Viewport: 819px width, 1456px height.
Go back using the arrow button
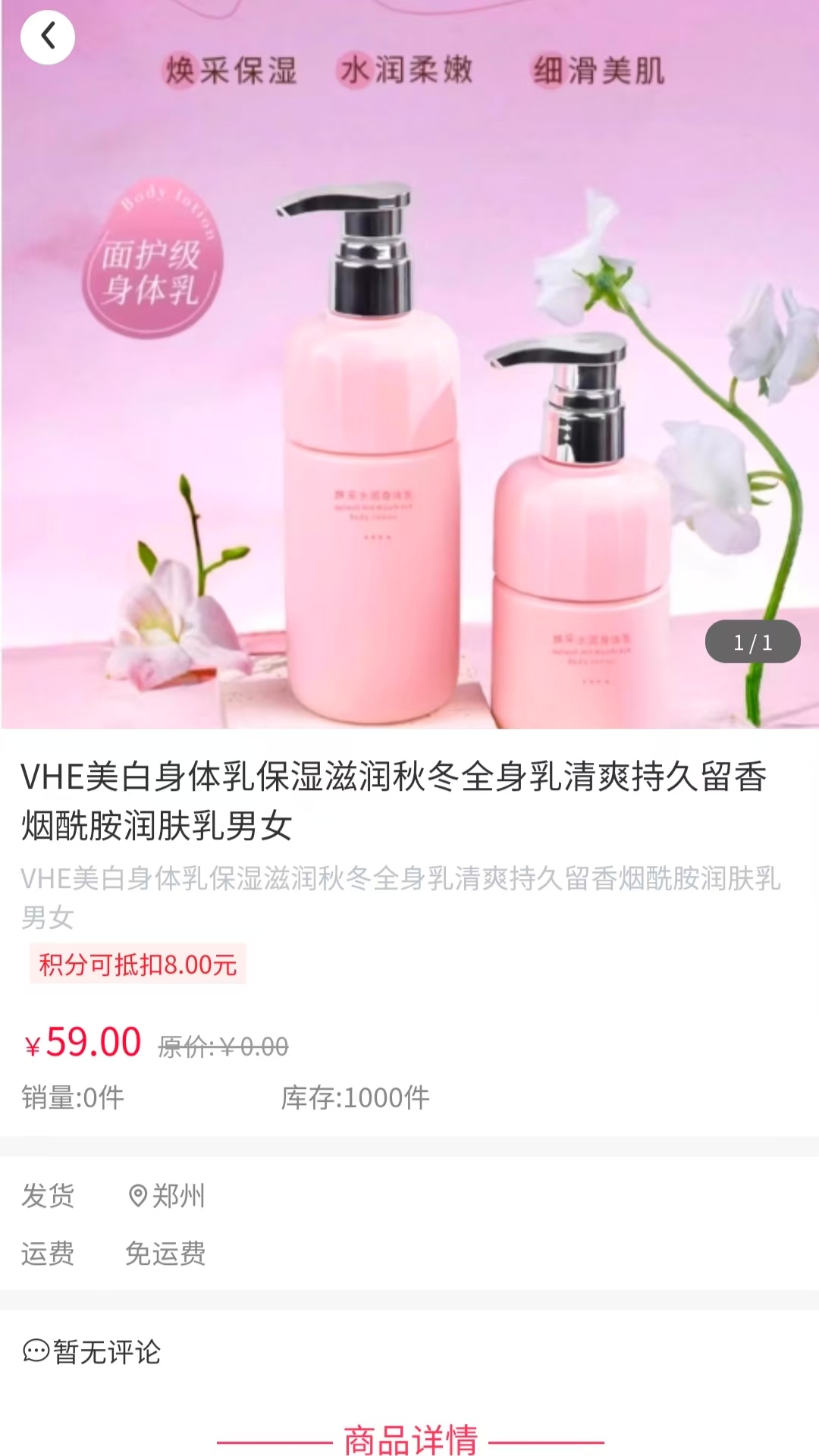(48, 36)
